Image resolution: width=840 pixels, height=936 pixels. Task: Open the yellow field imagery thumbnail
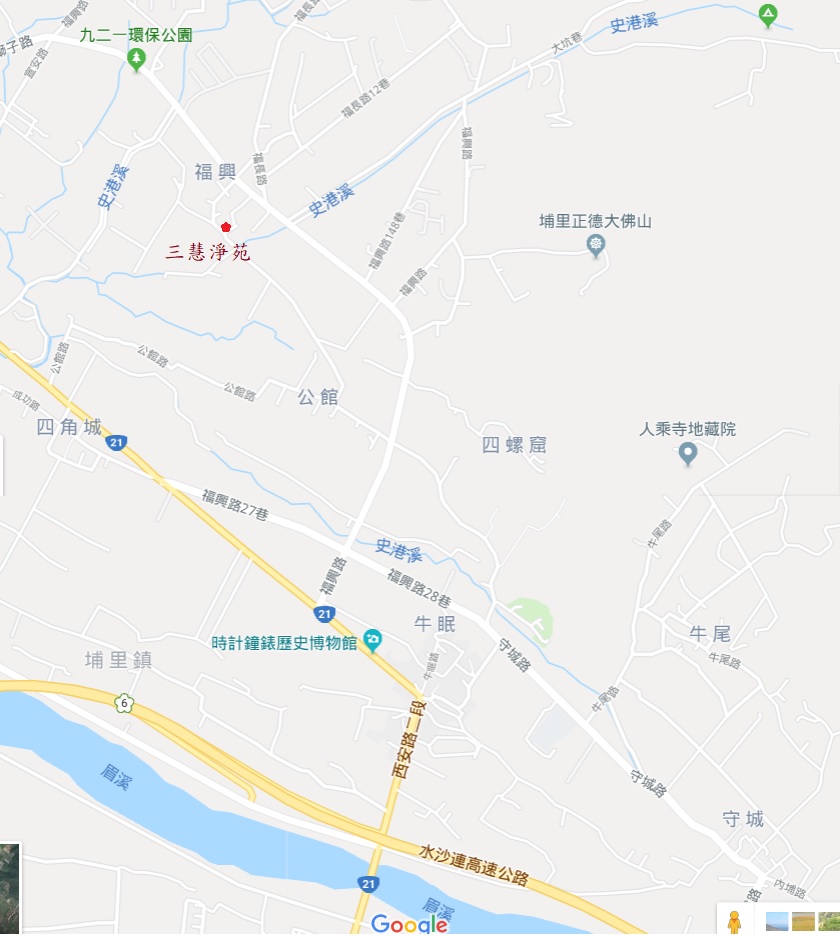pyautogui.click(x=802, y=921)
